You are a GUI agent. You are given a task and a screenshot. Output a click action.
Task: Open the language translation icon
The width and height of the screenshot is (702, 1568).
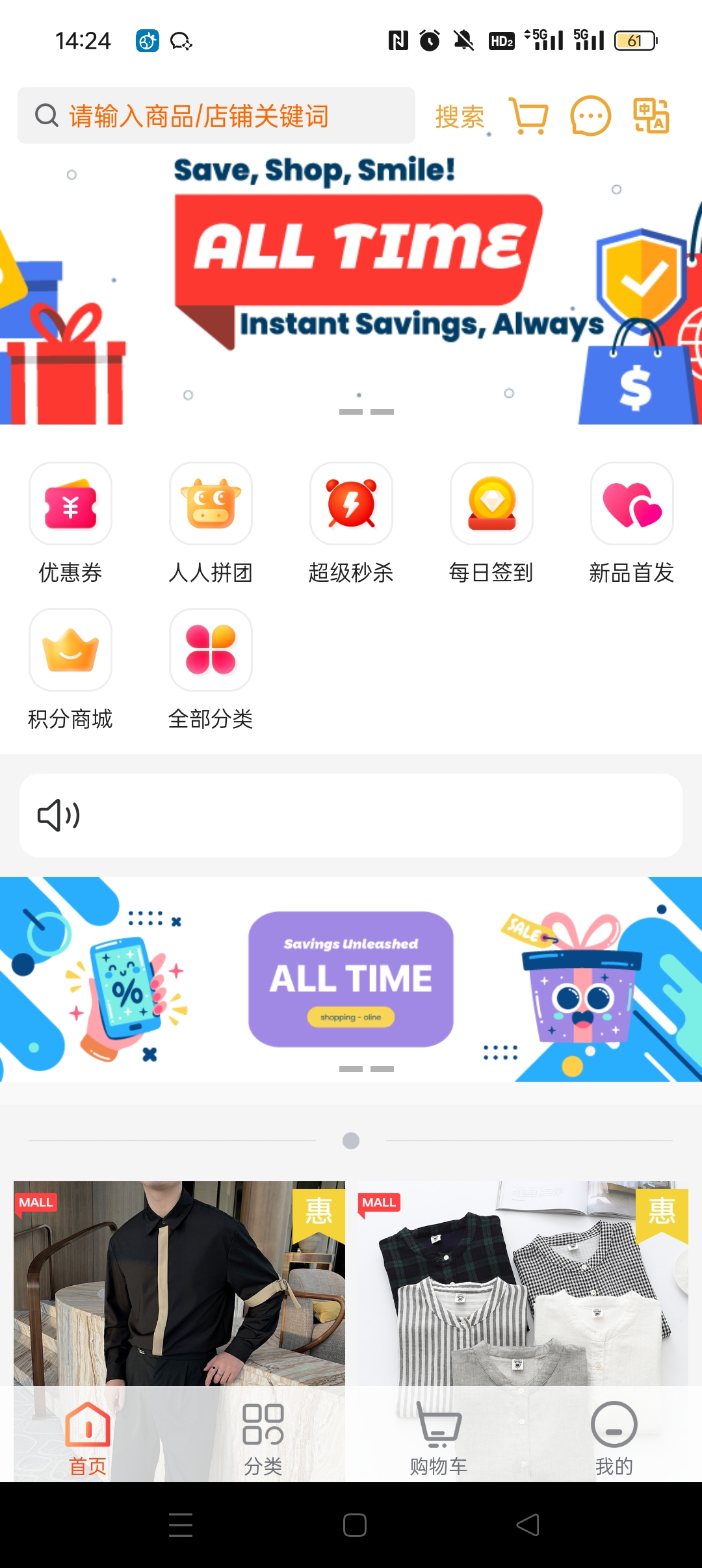click(x=651, y=116)
